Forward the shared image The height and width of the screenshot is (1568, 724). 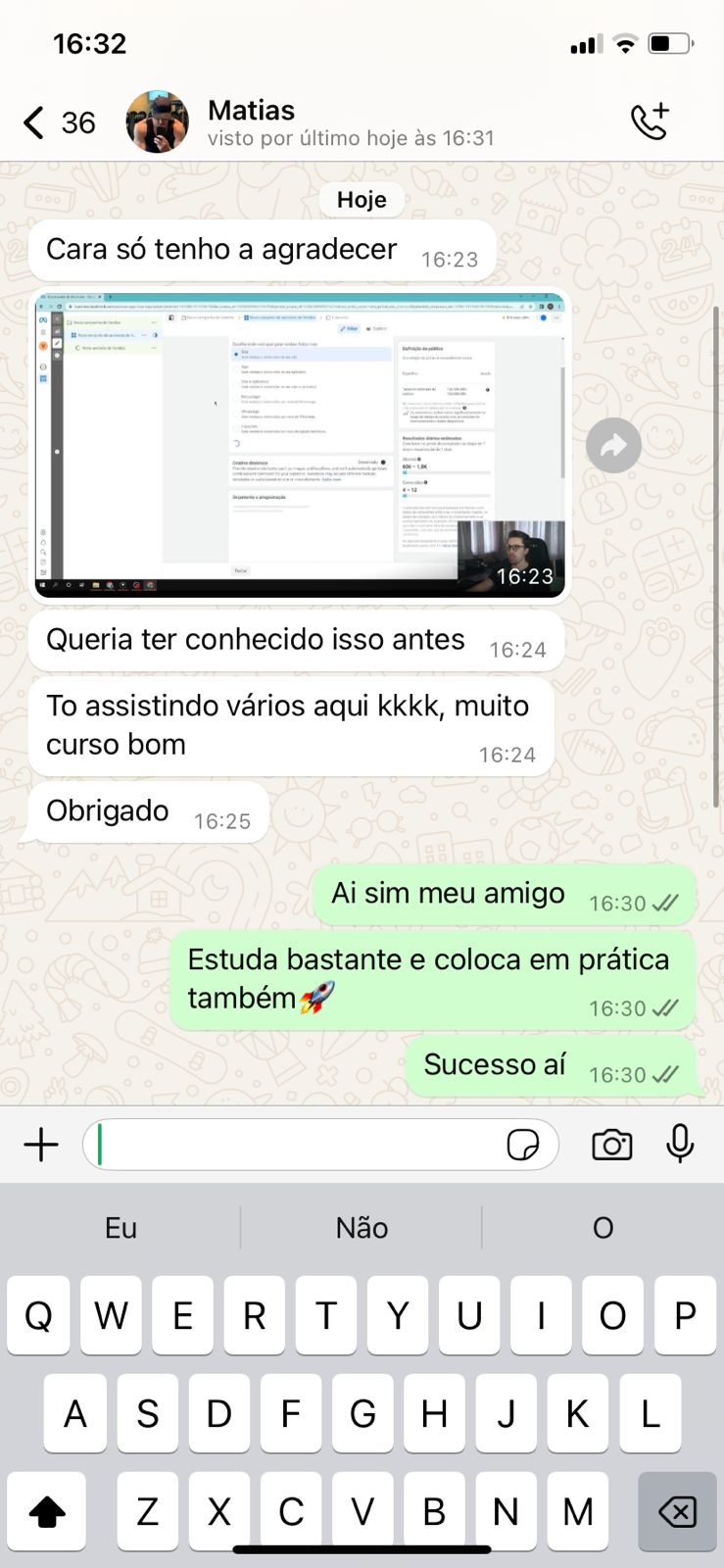(613, 446)
